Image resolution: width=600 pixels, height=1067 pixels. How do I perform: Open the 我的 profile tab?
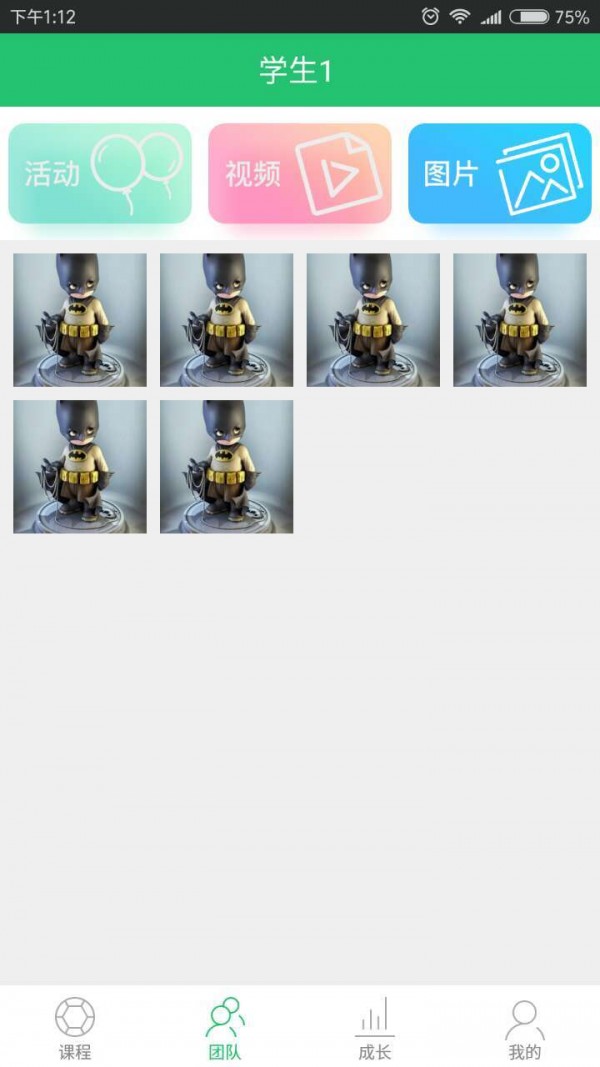pos(525,1028)
